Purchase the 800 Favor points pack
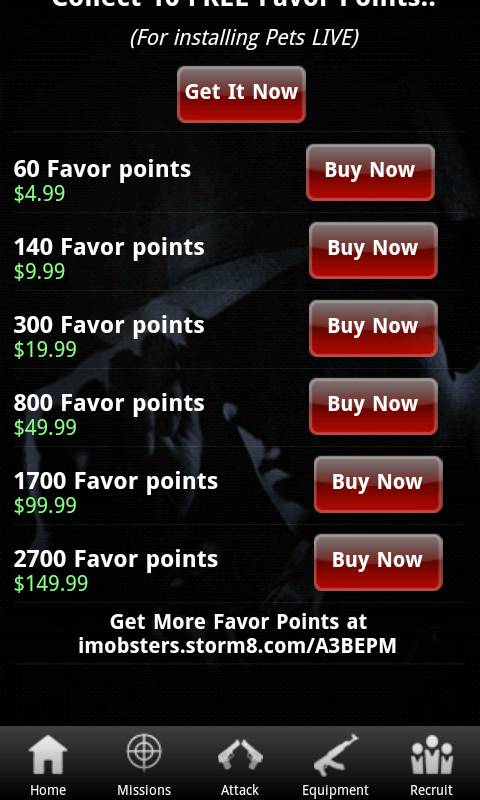Screen dimensions: 480x800 point(373,407)
